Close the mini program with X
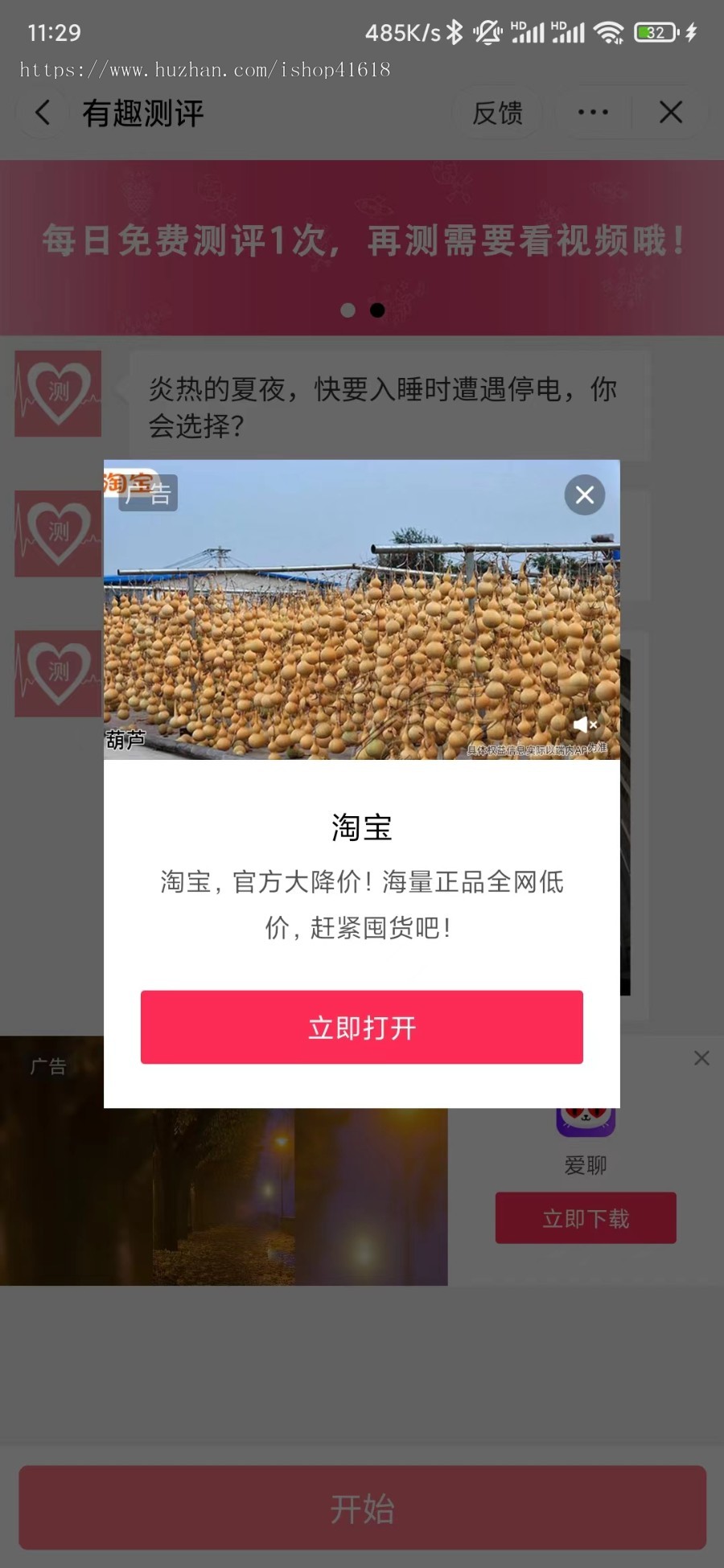Viewport: 724px width, 1568px height. click(x=671, y=113)
